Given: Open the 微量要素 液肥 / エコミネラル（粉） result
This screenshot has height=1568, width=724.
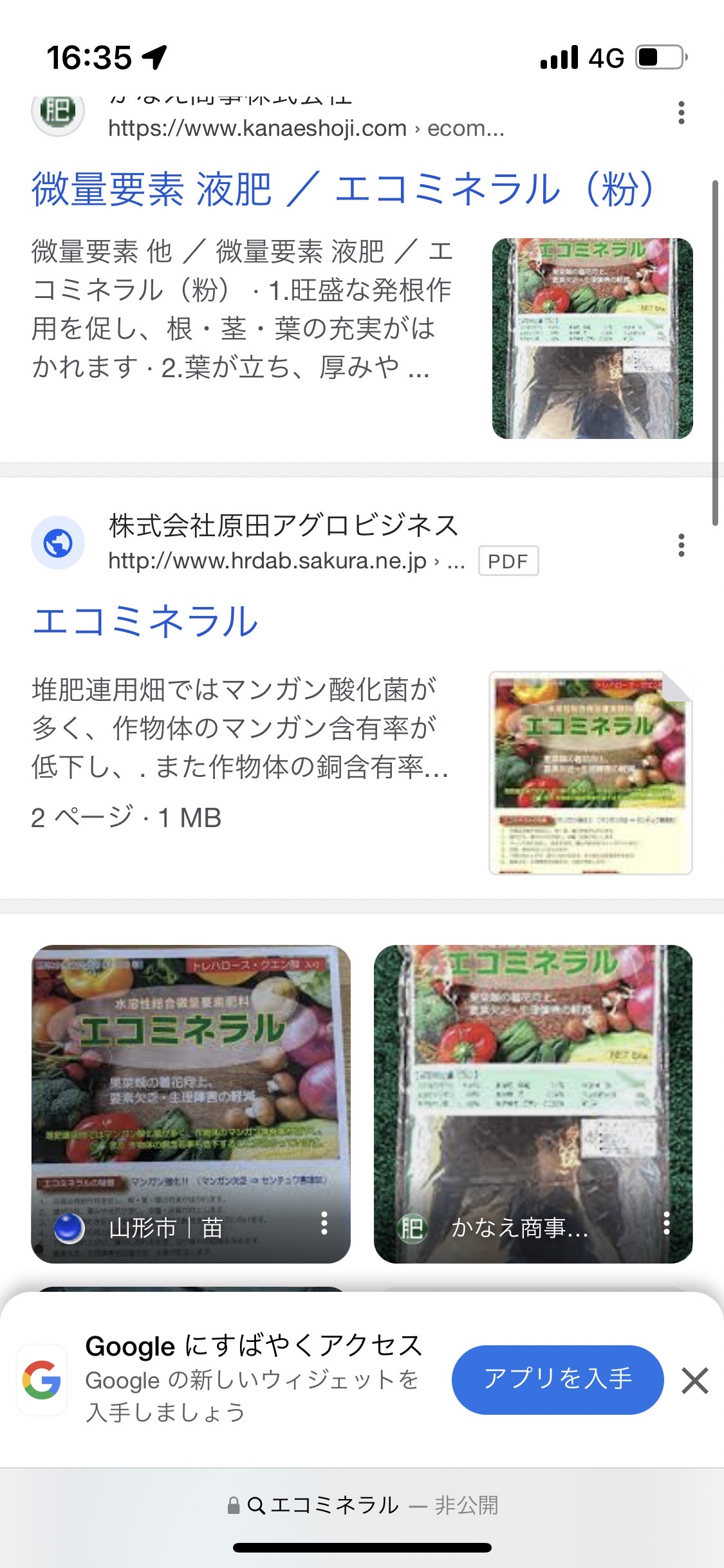Looking at the screenshot, I should click(x=343, y=189).
